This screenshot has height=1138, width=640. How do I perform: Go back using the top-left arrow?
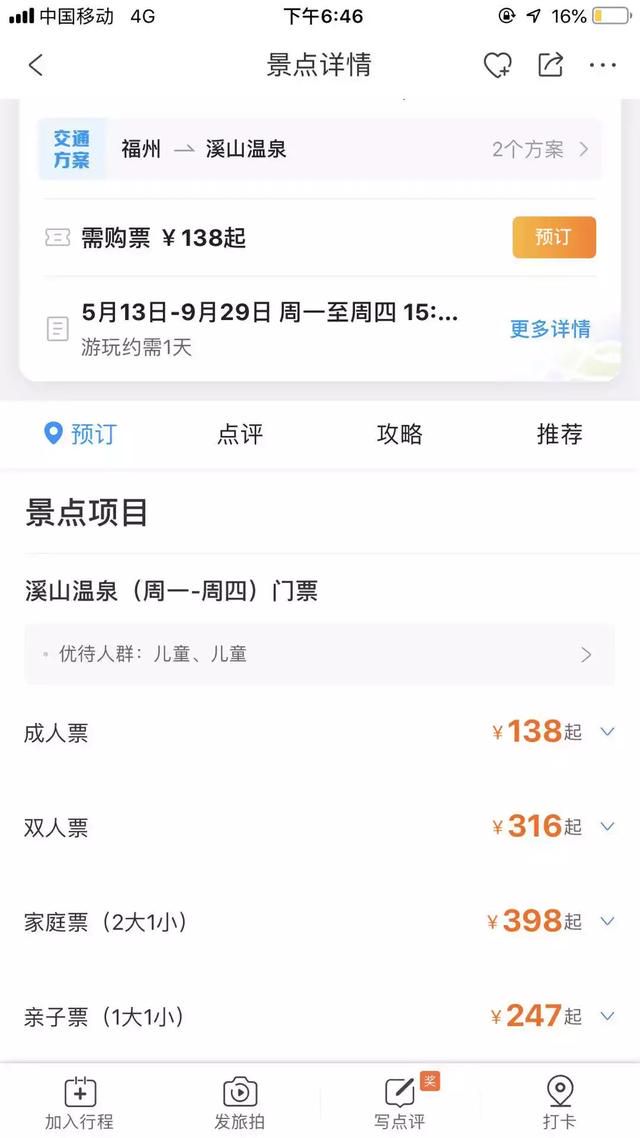coord(36,65)
